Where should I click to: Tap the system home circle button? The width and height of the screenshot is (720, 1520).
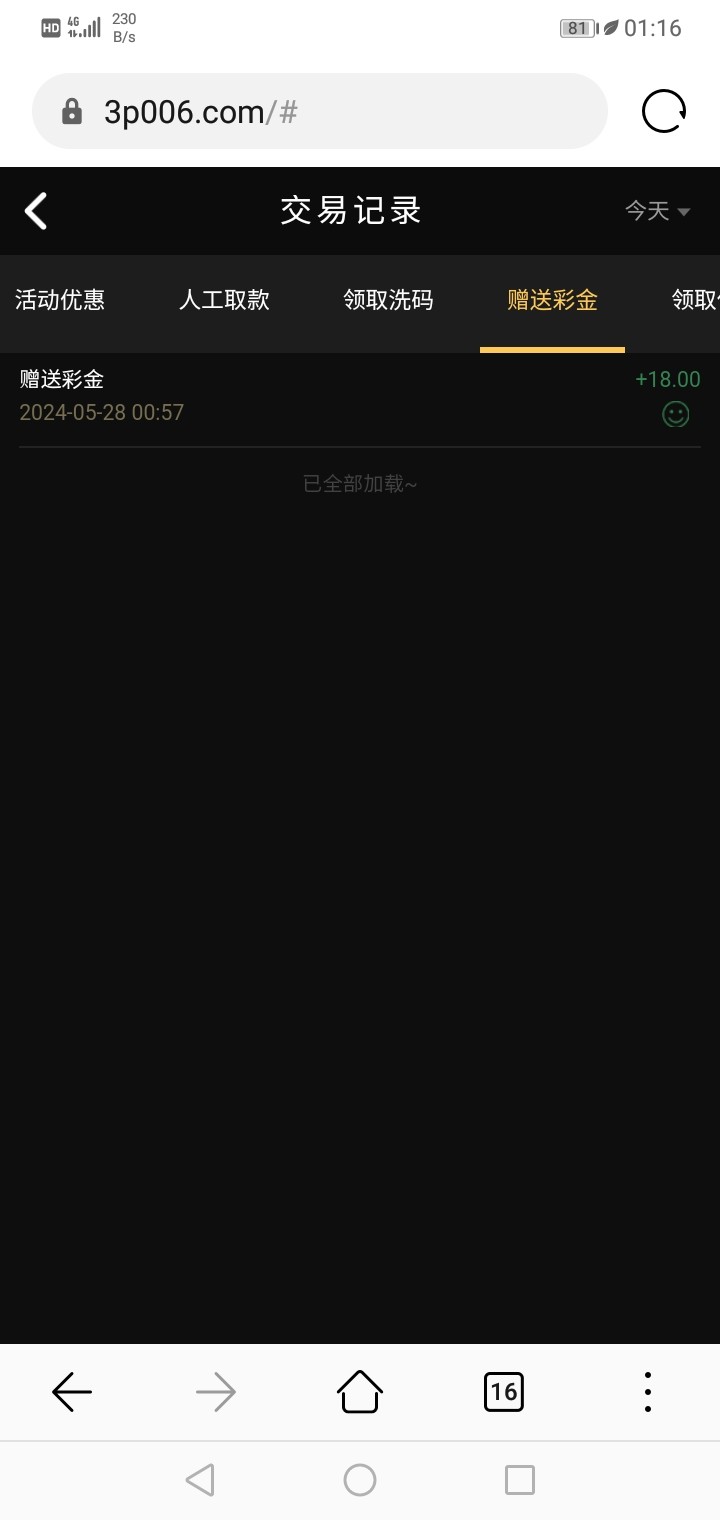click(x=360, y=1480)
